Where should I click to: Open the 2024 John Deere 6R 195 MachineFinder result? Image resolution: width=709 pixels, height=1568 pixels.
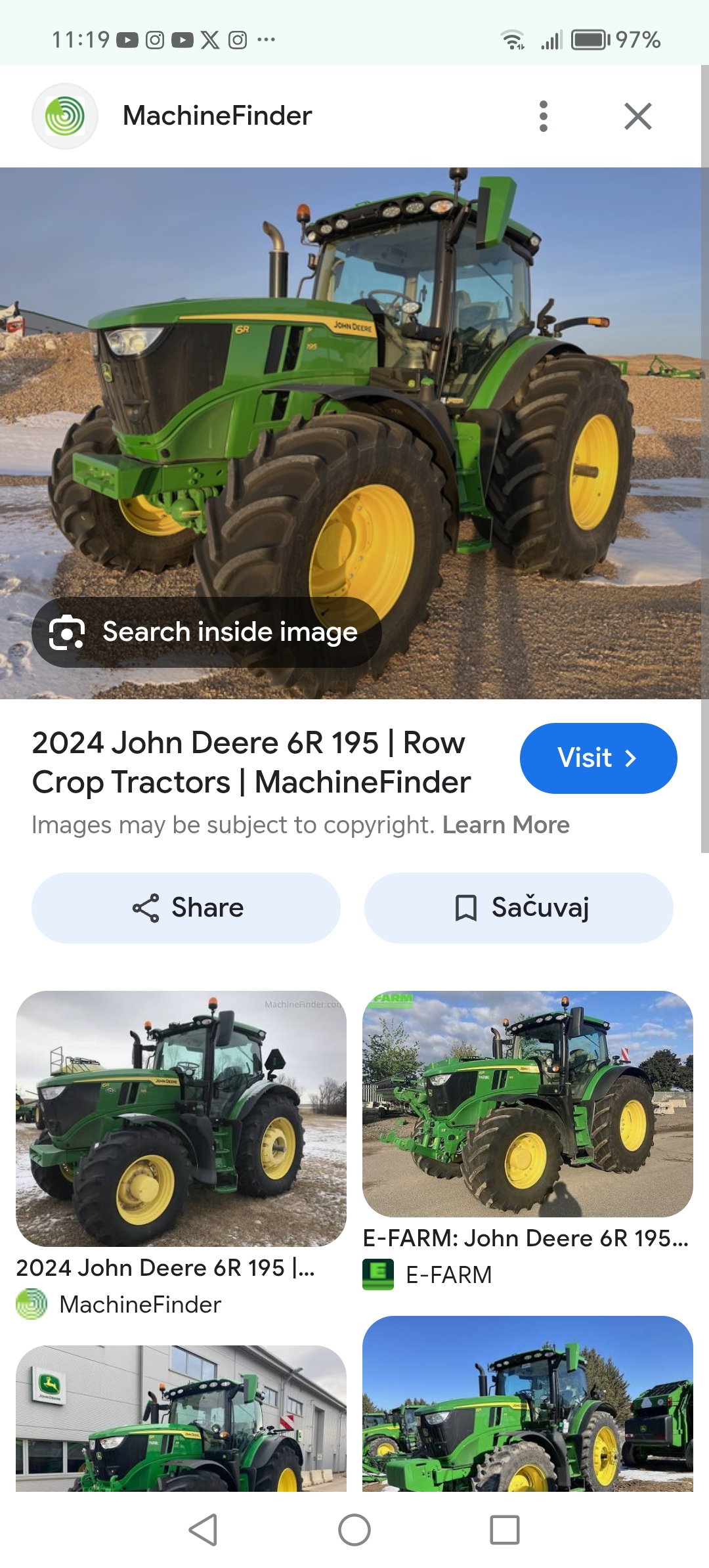(x=181, y=1118)
